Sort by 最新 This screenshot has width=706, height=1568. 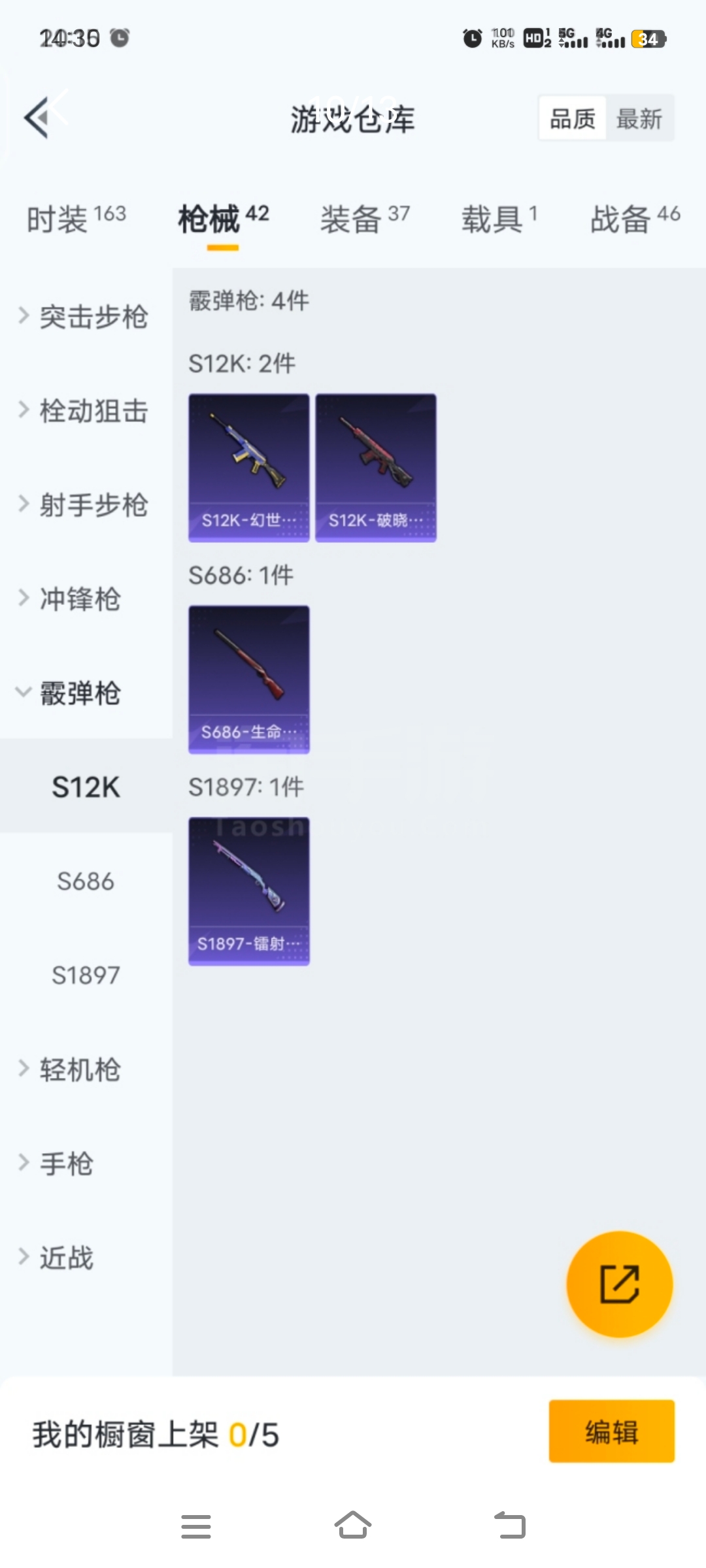[639, 119]
